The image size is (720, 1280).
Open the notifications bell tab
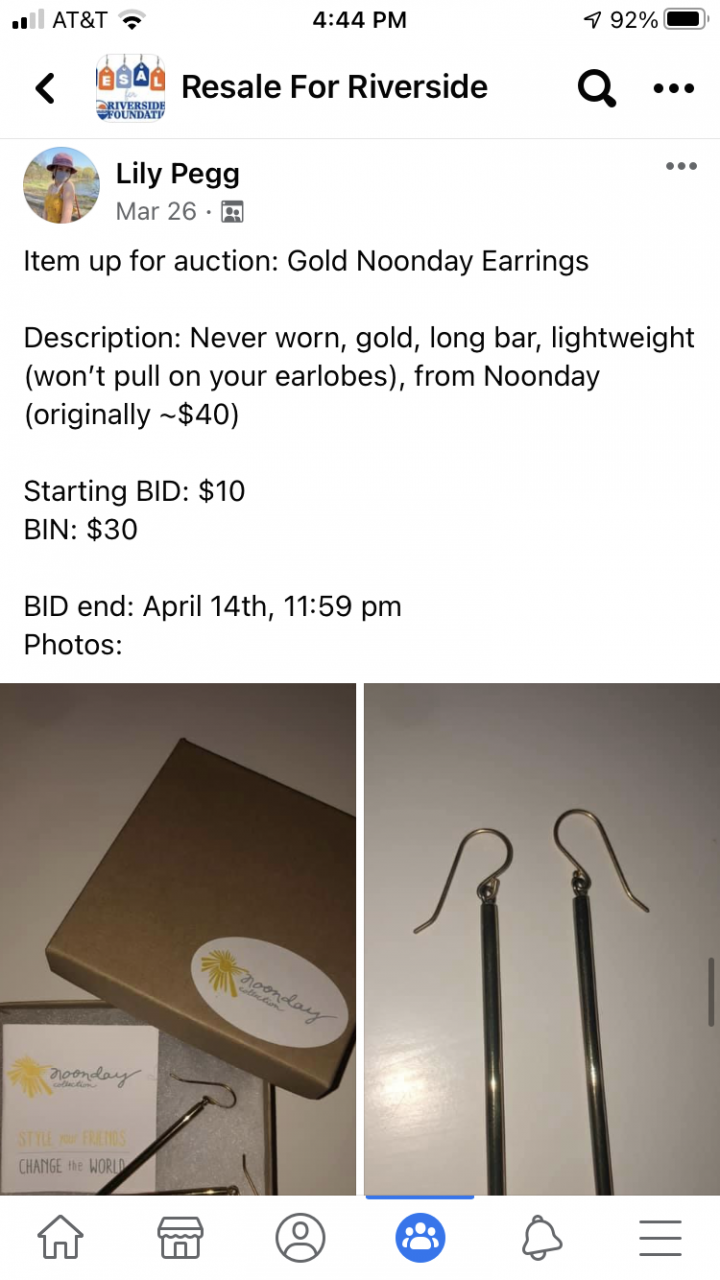pos(540,1238)
